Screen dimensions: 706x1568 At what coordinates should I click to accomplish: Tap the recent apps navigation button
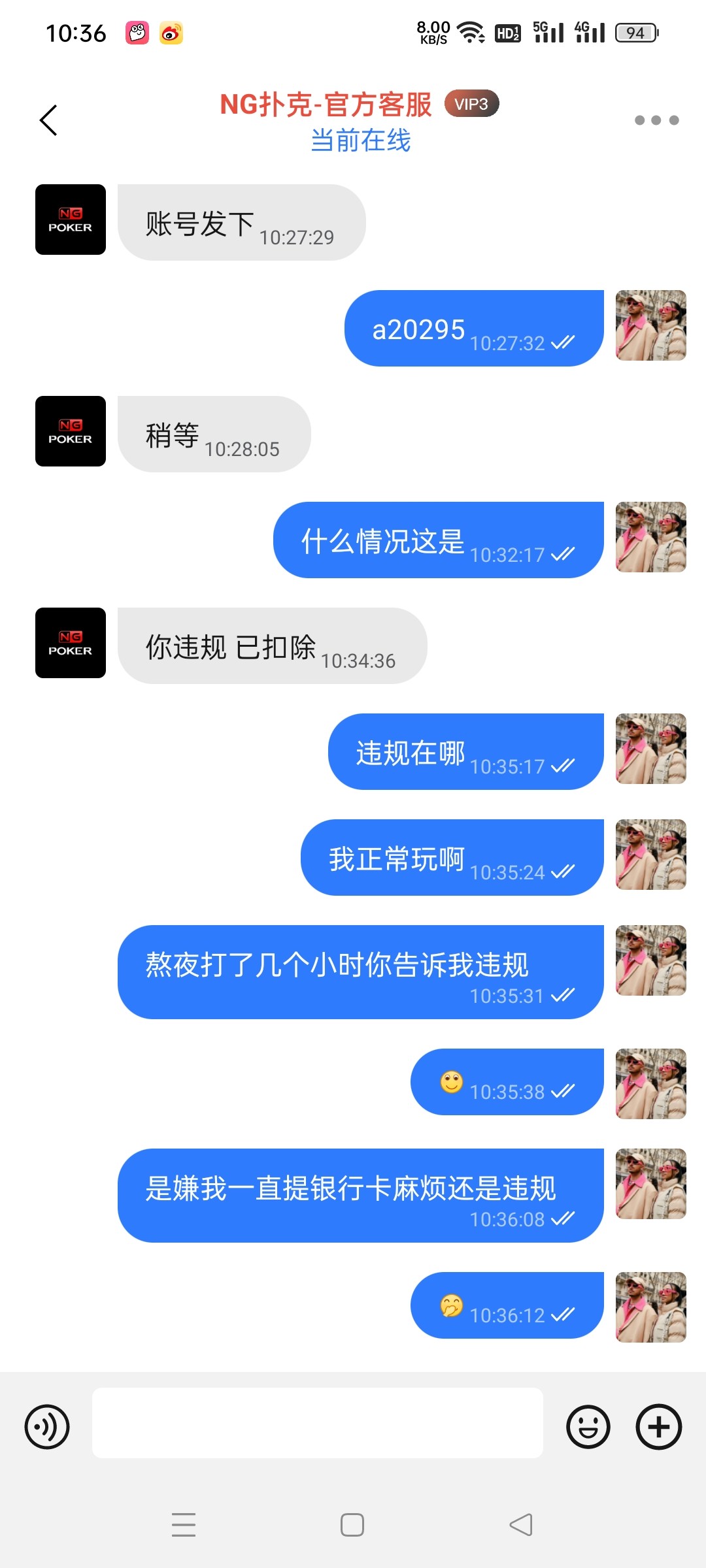click(184, 1524)
